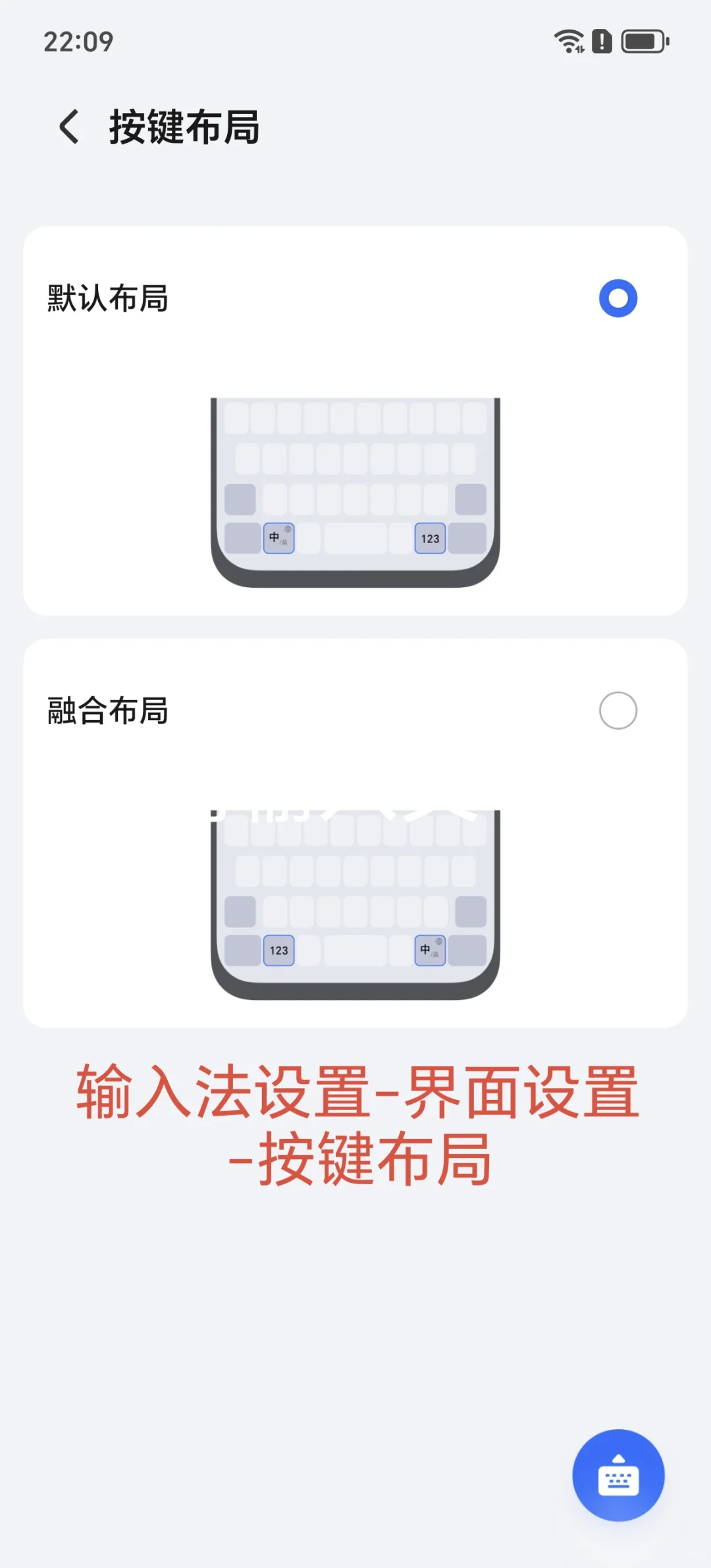Screen dimensions: 711x1568
Task: Tap the 默认布局 label text
Action: point(107,297)
